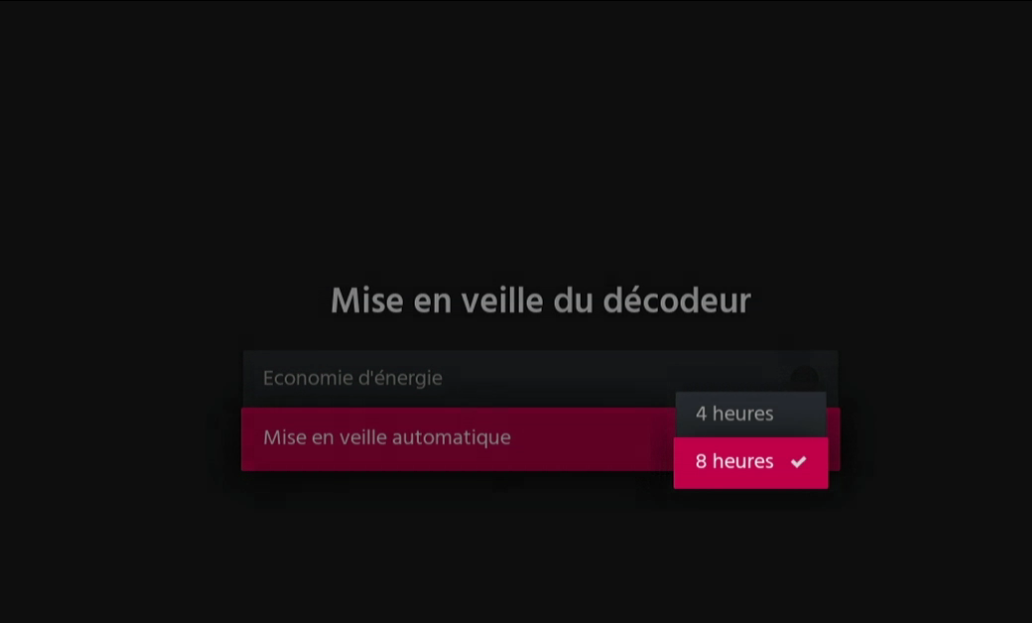
Task: Choose 8 heures standby delay
Action: (x=750, y=462)
